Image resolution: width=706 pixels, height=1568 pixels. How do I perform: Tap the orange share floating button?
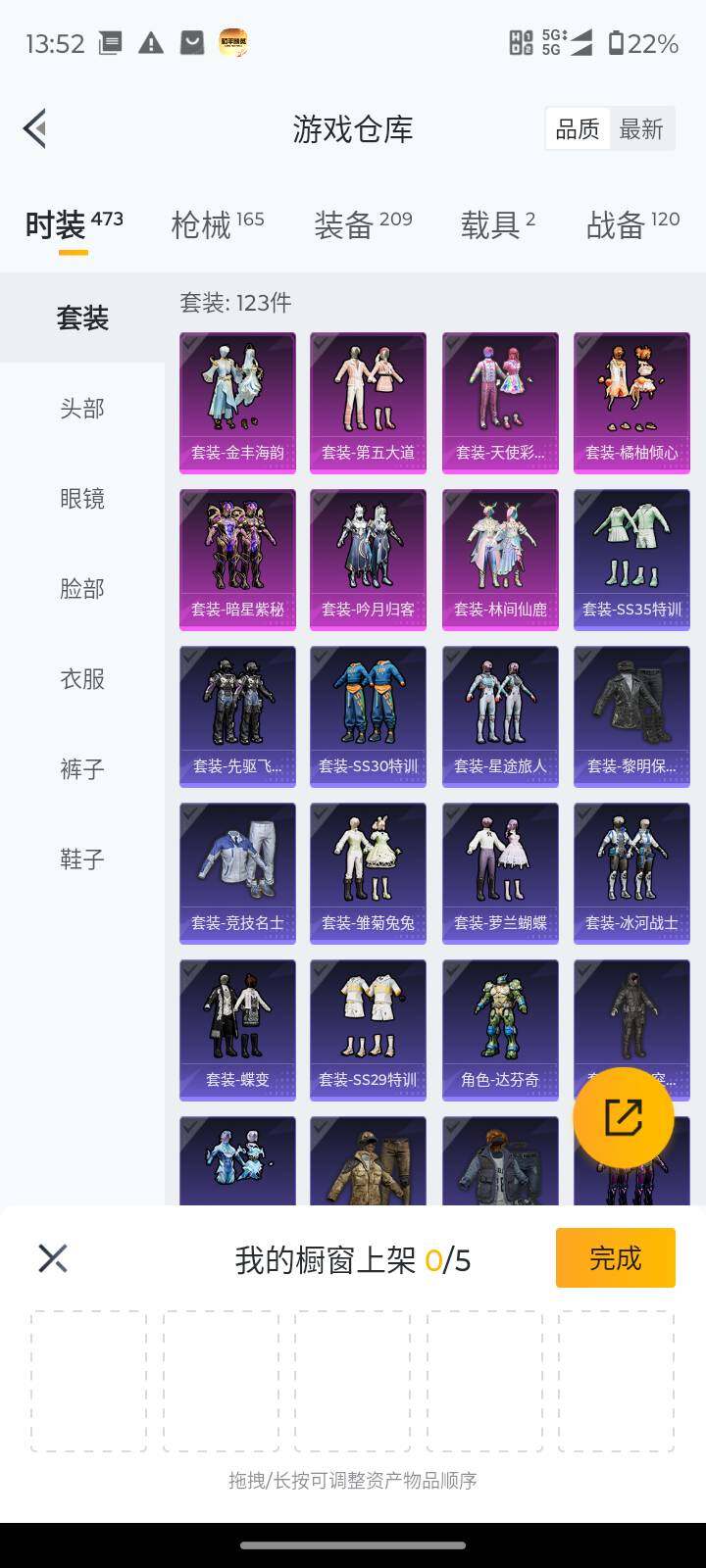point(623,1117)
